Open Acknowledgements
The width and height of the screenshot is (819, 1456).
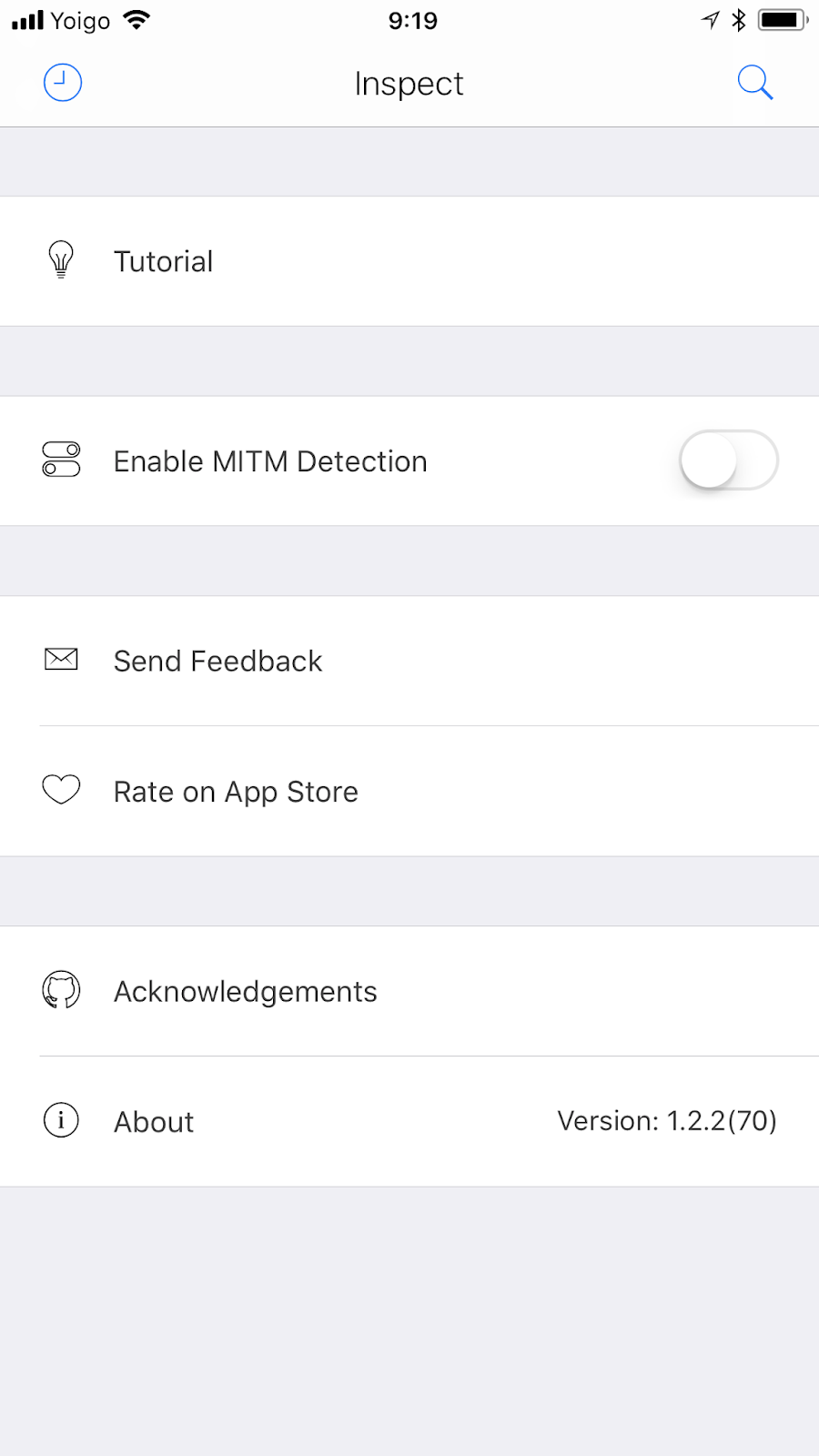point(409,991)
